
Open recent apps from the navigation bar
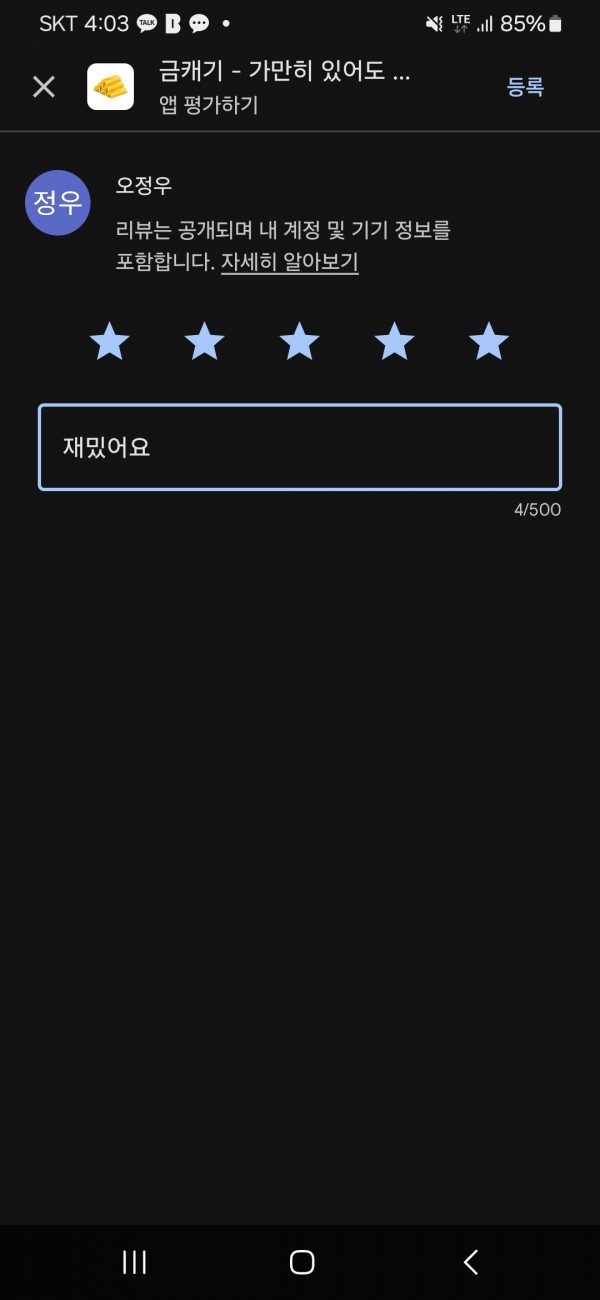click(134, 1262)
